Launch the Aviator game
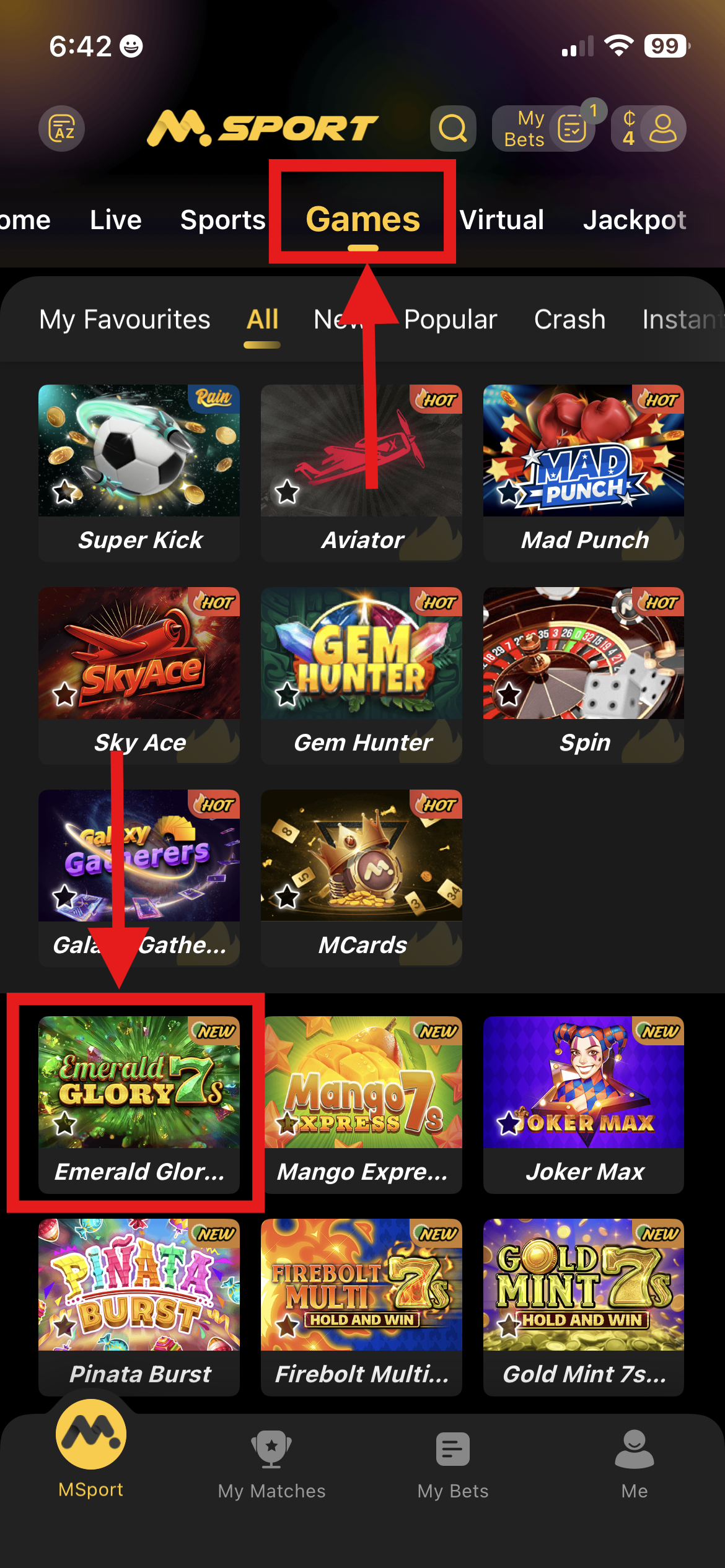This screenshot has width=725, height=1568. click(x=361, y=472)
